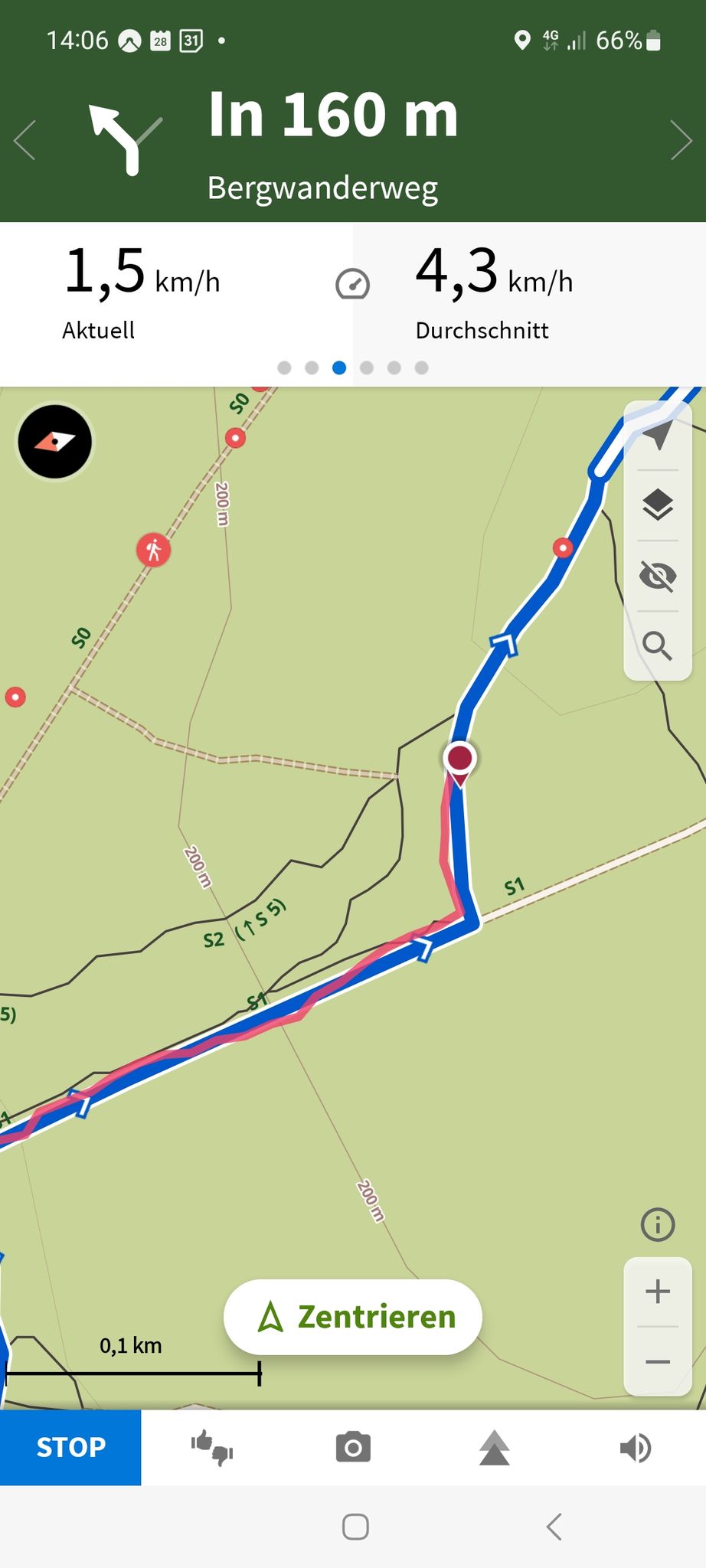Tap the hiker marker on the map

coord(154,550)
